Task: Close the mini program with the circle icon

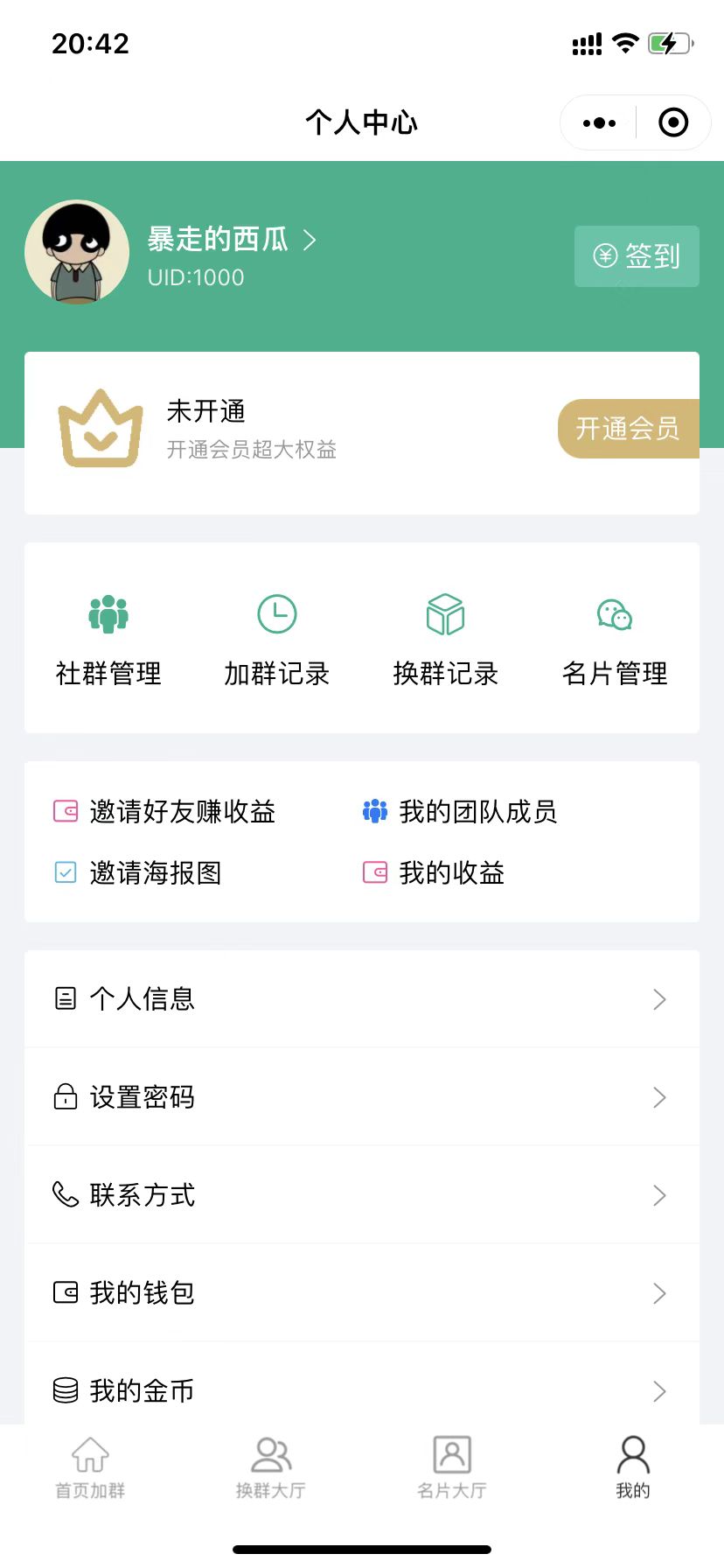Action: coord(672,123)
